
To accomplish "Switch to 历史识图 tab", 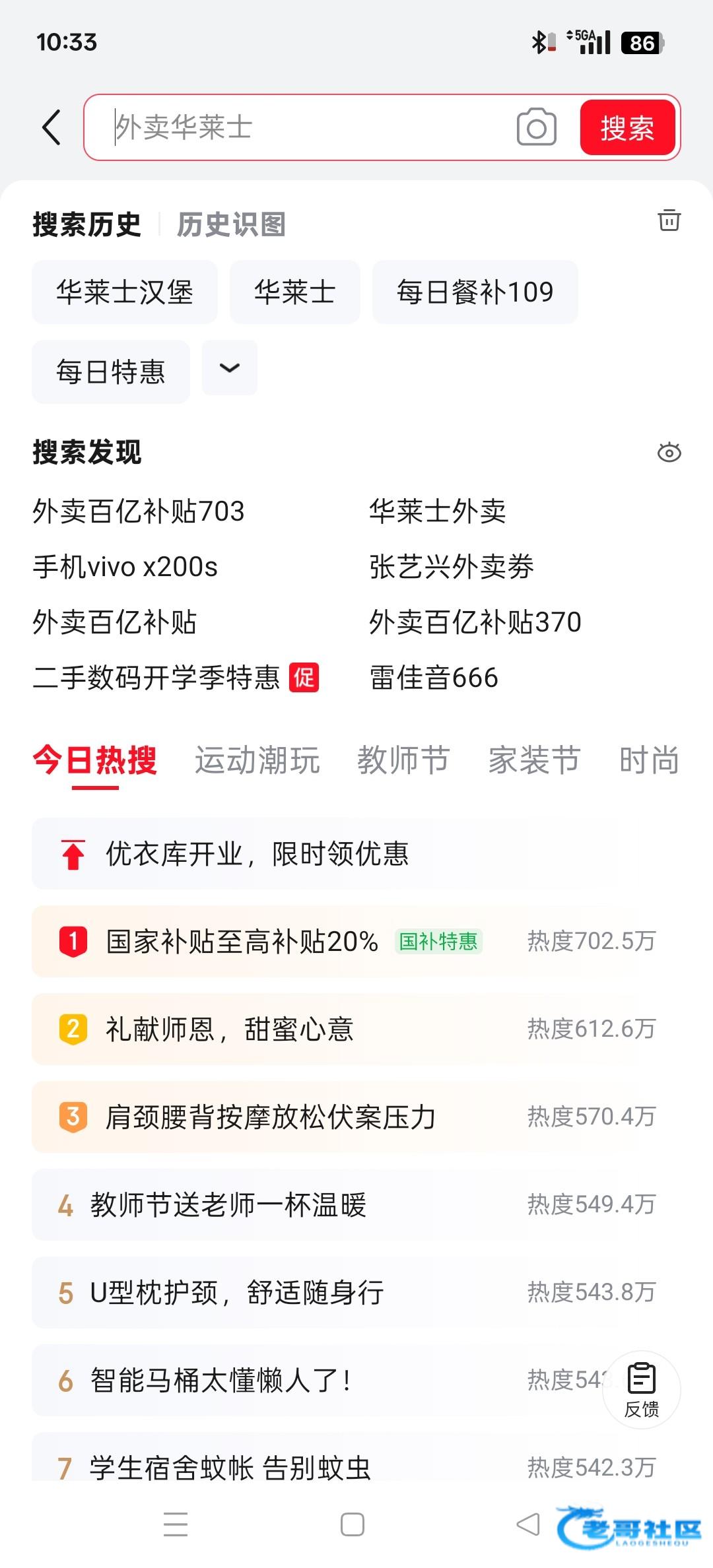I will click(231, 224).
